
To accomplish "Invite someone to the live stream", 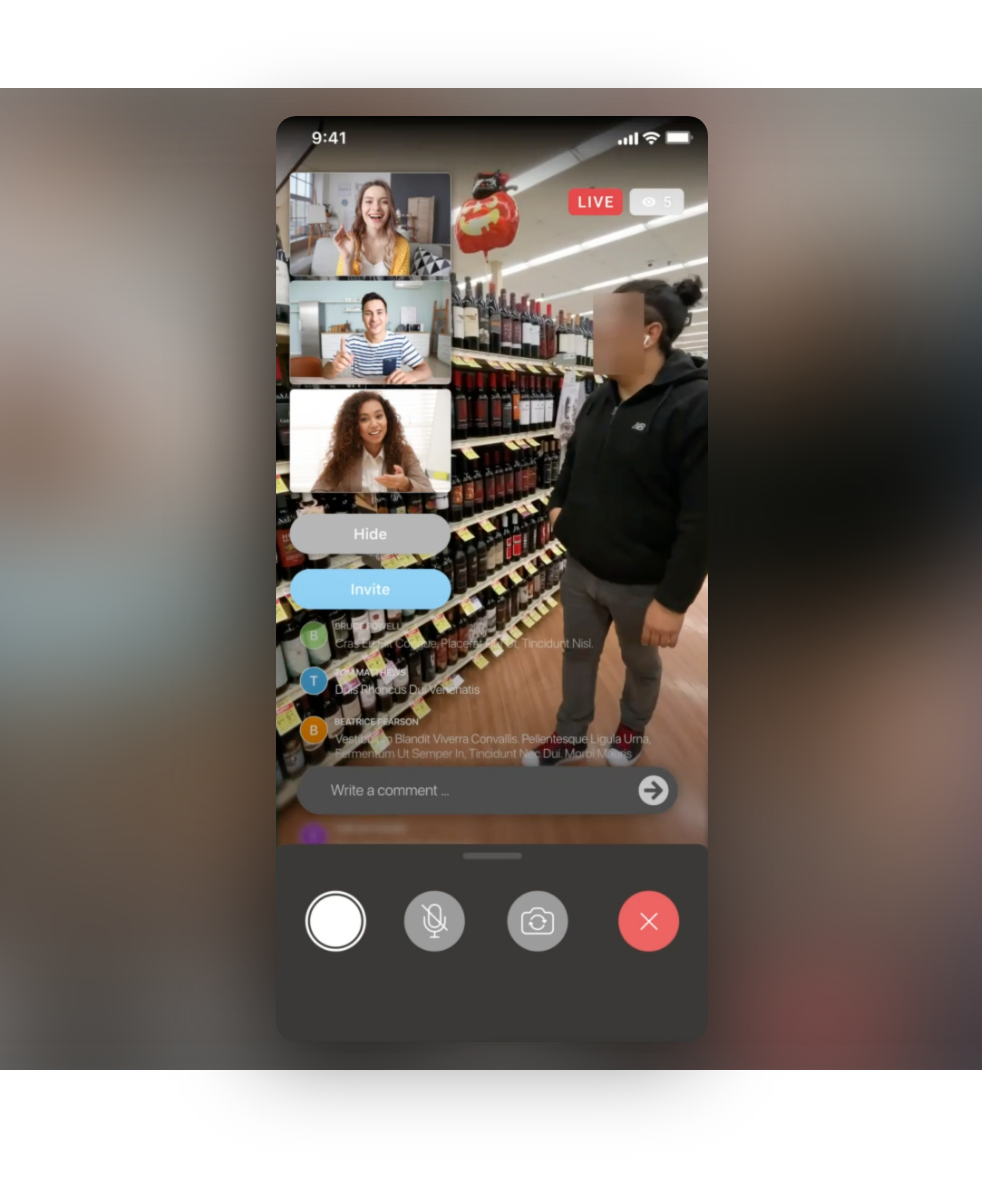I will pyautogui.click(x=370, y=589).
